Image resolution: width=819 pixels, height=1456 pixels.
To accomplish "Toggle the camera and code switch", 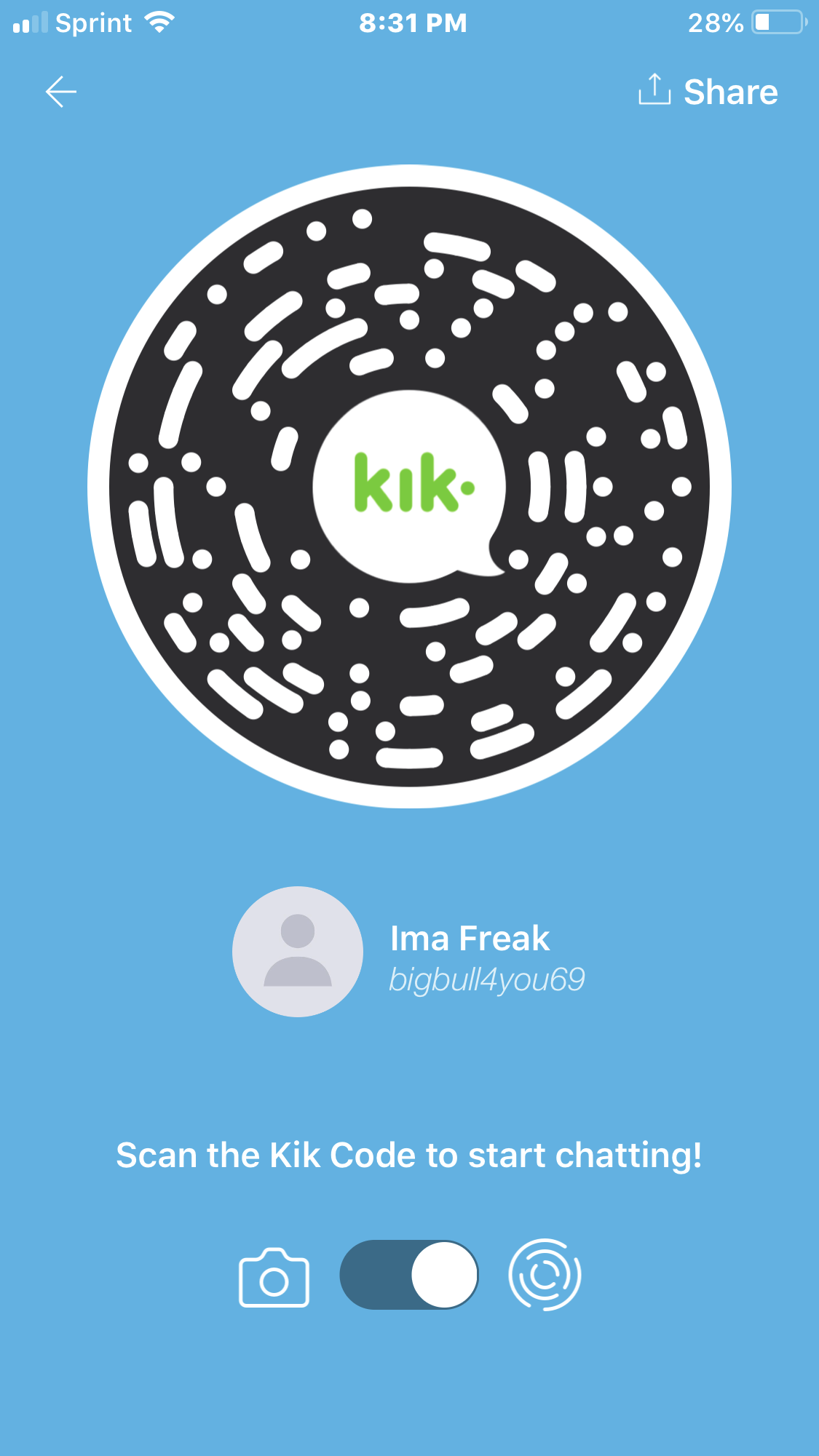I will pyautogui.click(x=408, y=1275).
